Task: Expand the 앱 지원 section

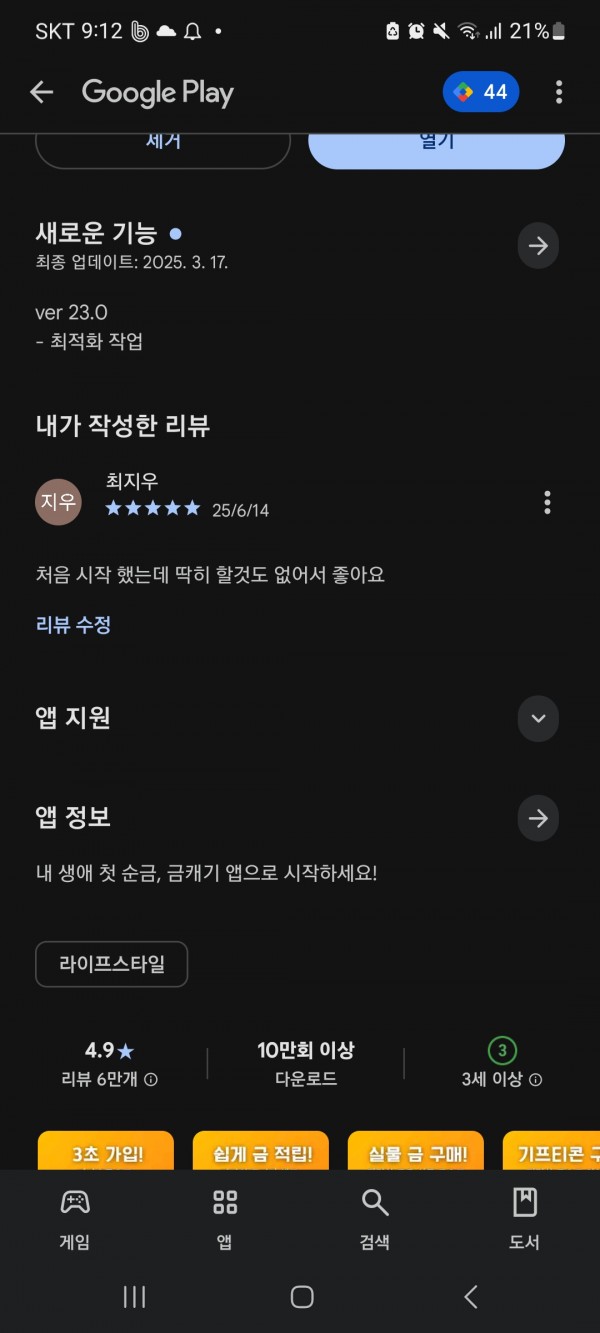Action: tap(538, 718)
